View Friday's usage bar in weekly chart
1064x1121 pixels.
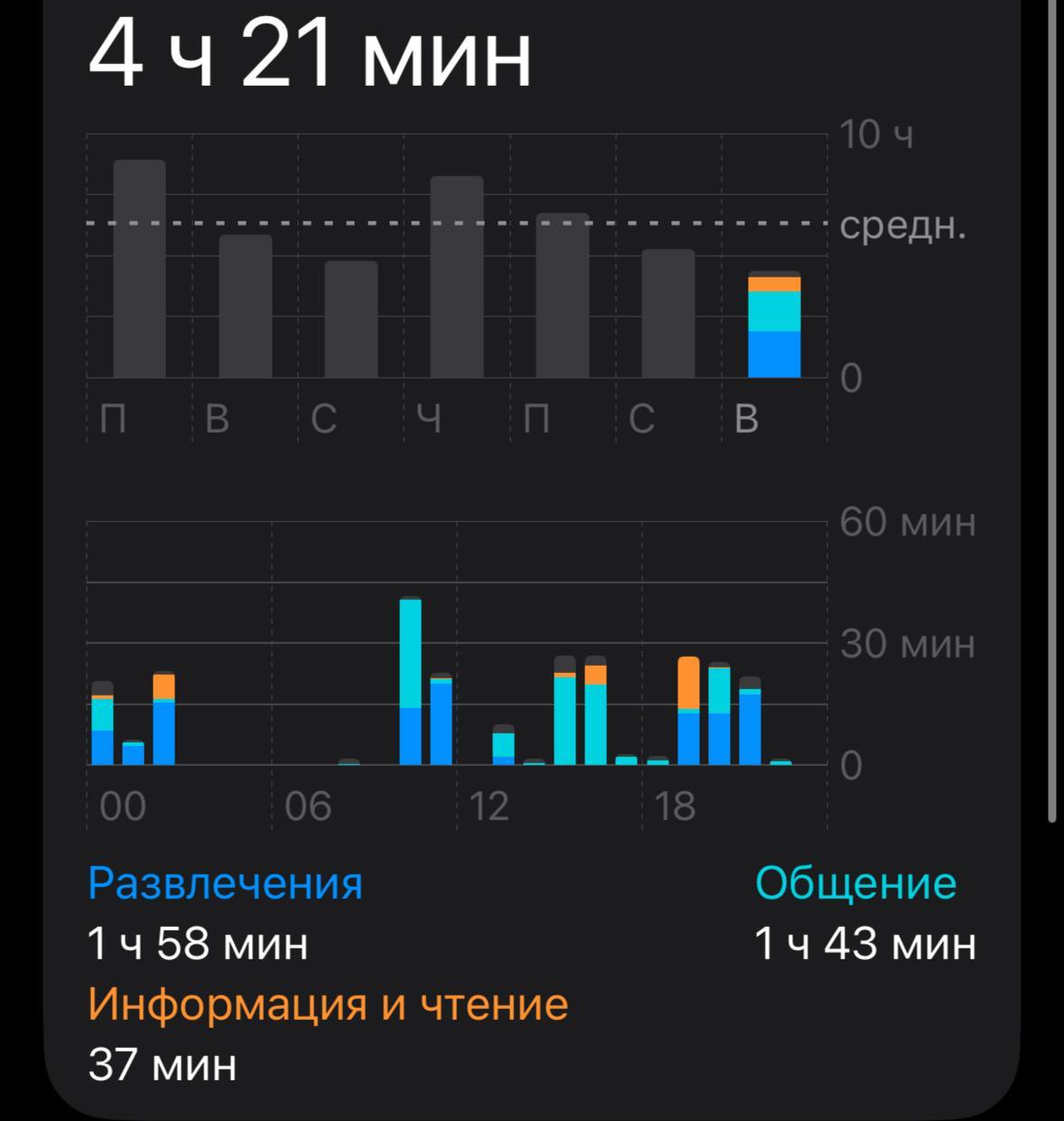tap(563, 295)
